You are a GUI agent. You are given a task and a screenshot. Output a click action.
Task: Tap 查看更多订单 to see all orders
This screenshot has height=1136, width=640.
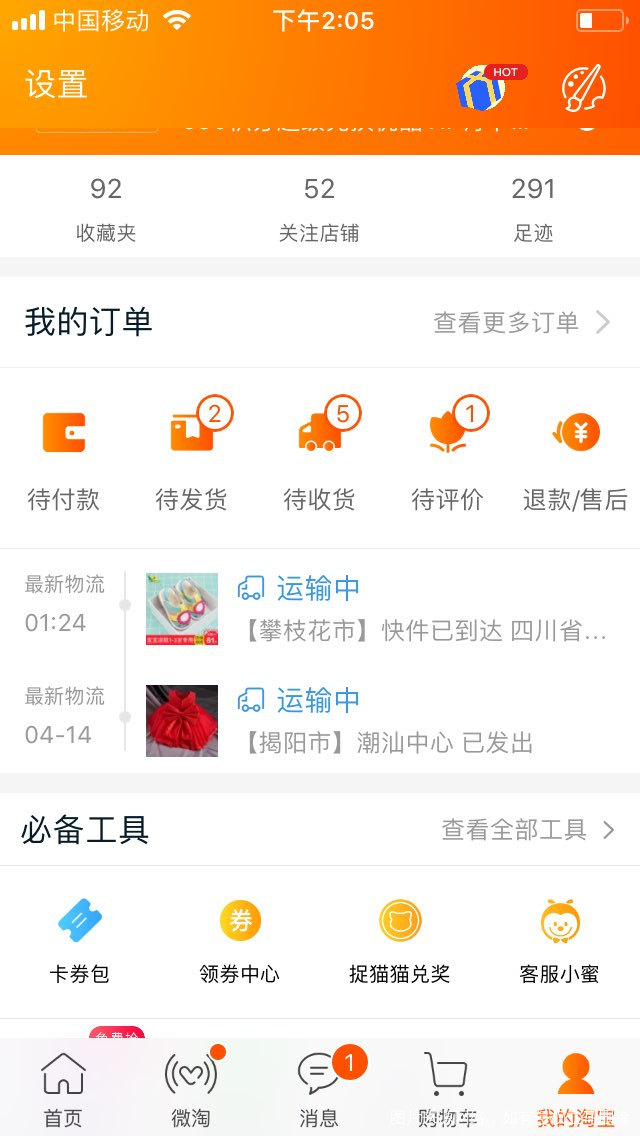(521, 322)
